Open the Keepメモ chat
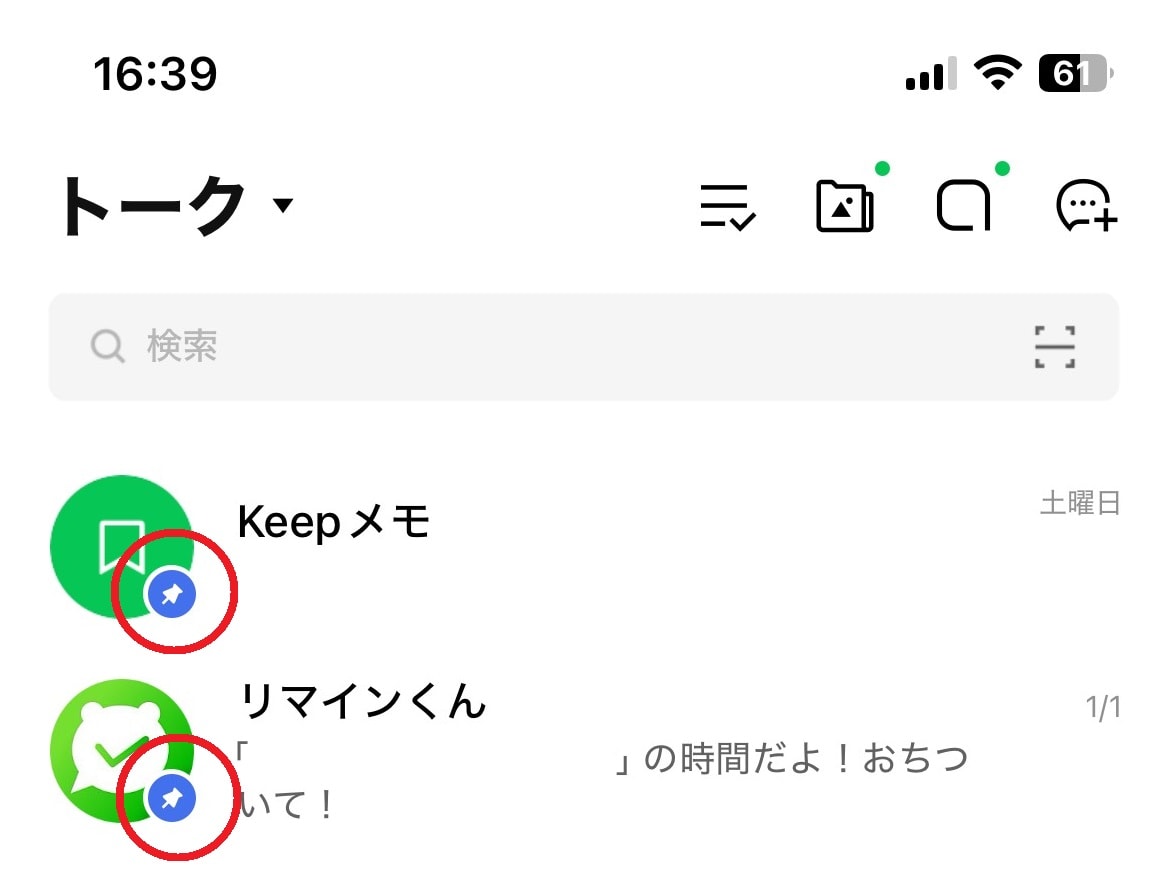The image size is (1168, 882). (600, 545)
